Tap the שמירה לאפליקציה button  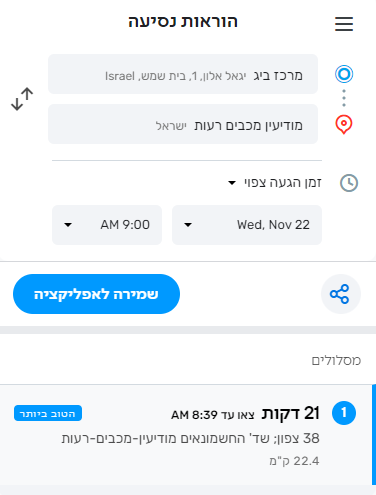point(96,294)
